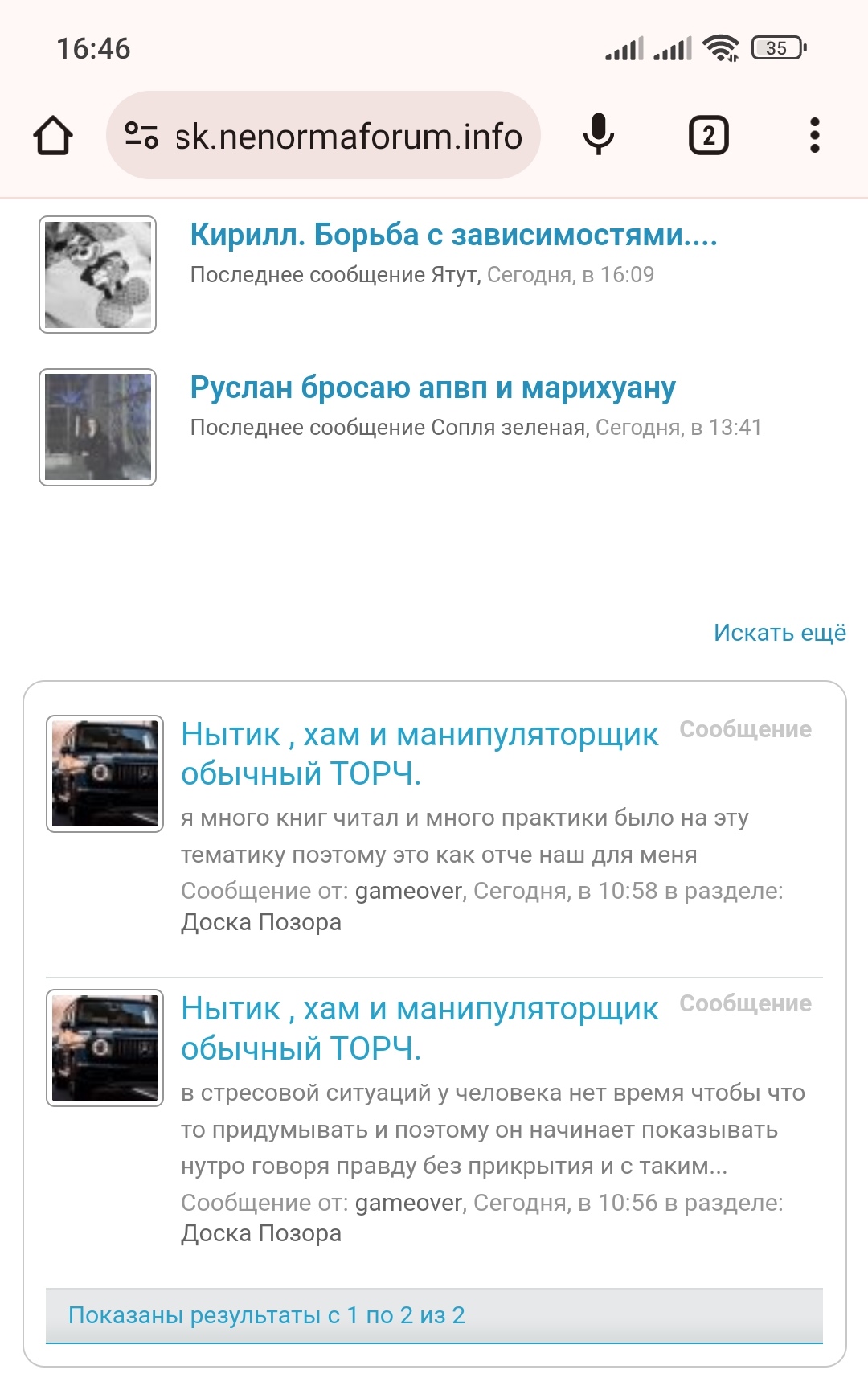Open the tab switcher showing 2 tabs

(708, 135)
